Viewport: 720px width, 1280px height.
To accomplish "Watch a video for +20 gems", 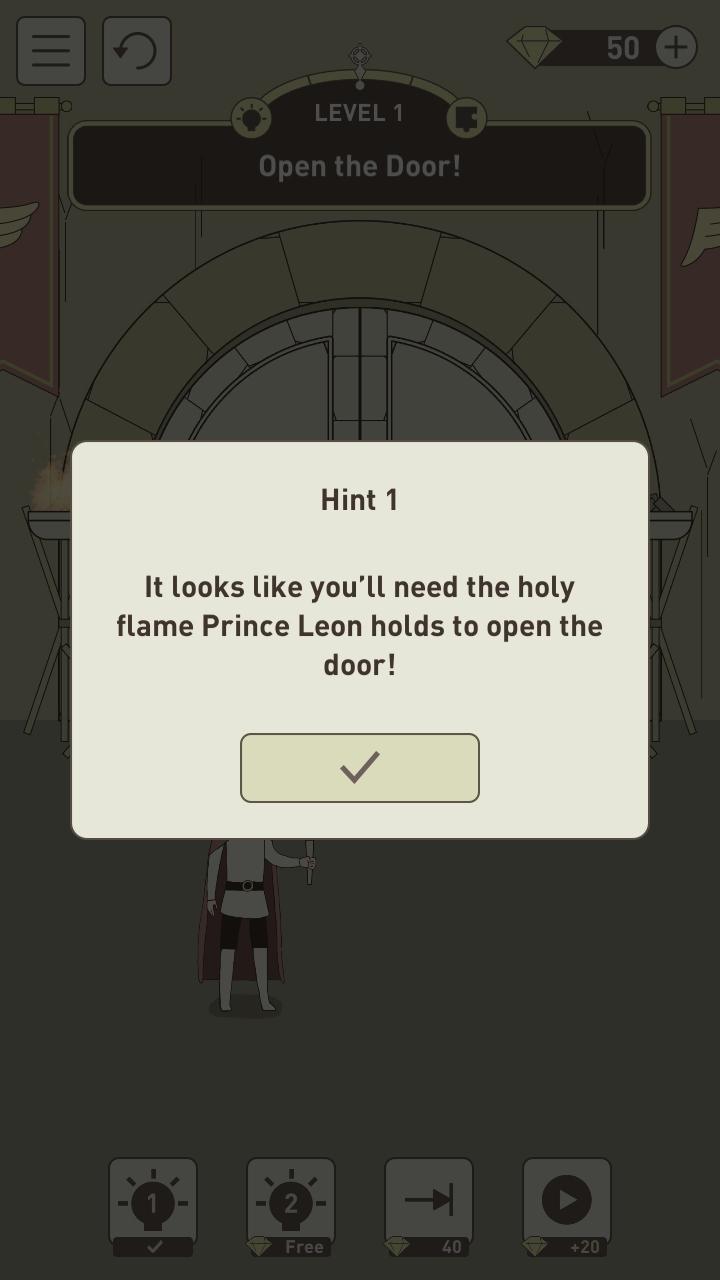I will pyautogui.click(x=567, y=1202).
